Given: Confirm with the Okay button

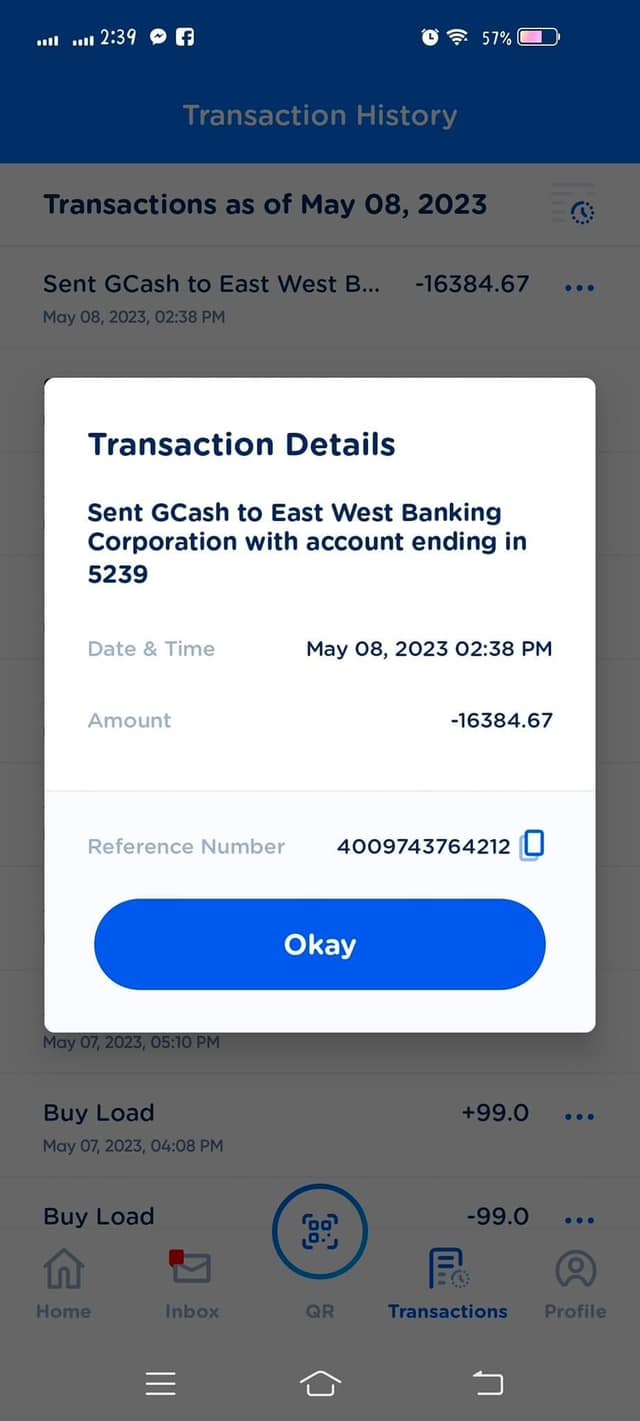Looking at the screenshot, I should [319, 944].
